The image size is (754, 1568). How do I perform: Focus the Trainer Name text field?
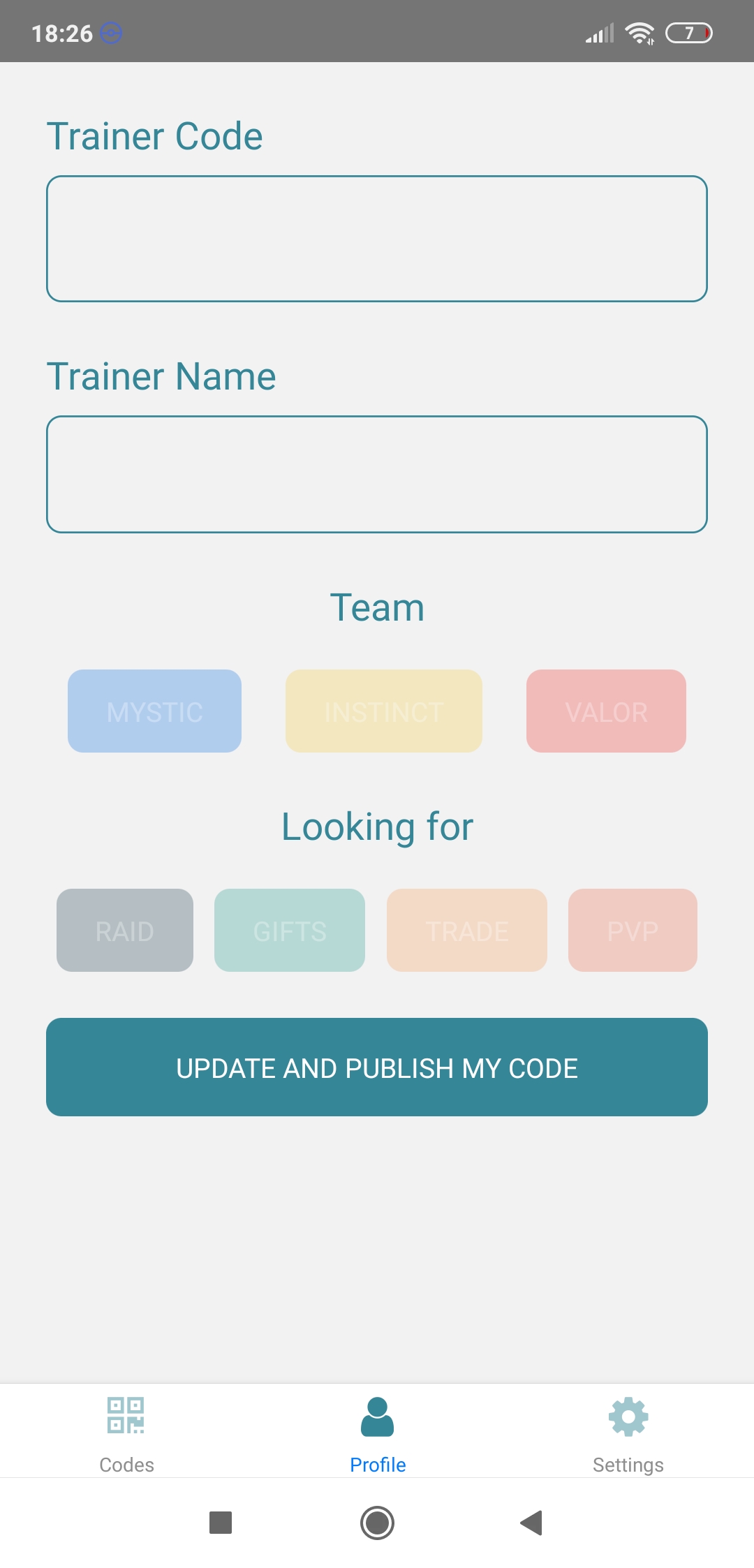[377, 475]
